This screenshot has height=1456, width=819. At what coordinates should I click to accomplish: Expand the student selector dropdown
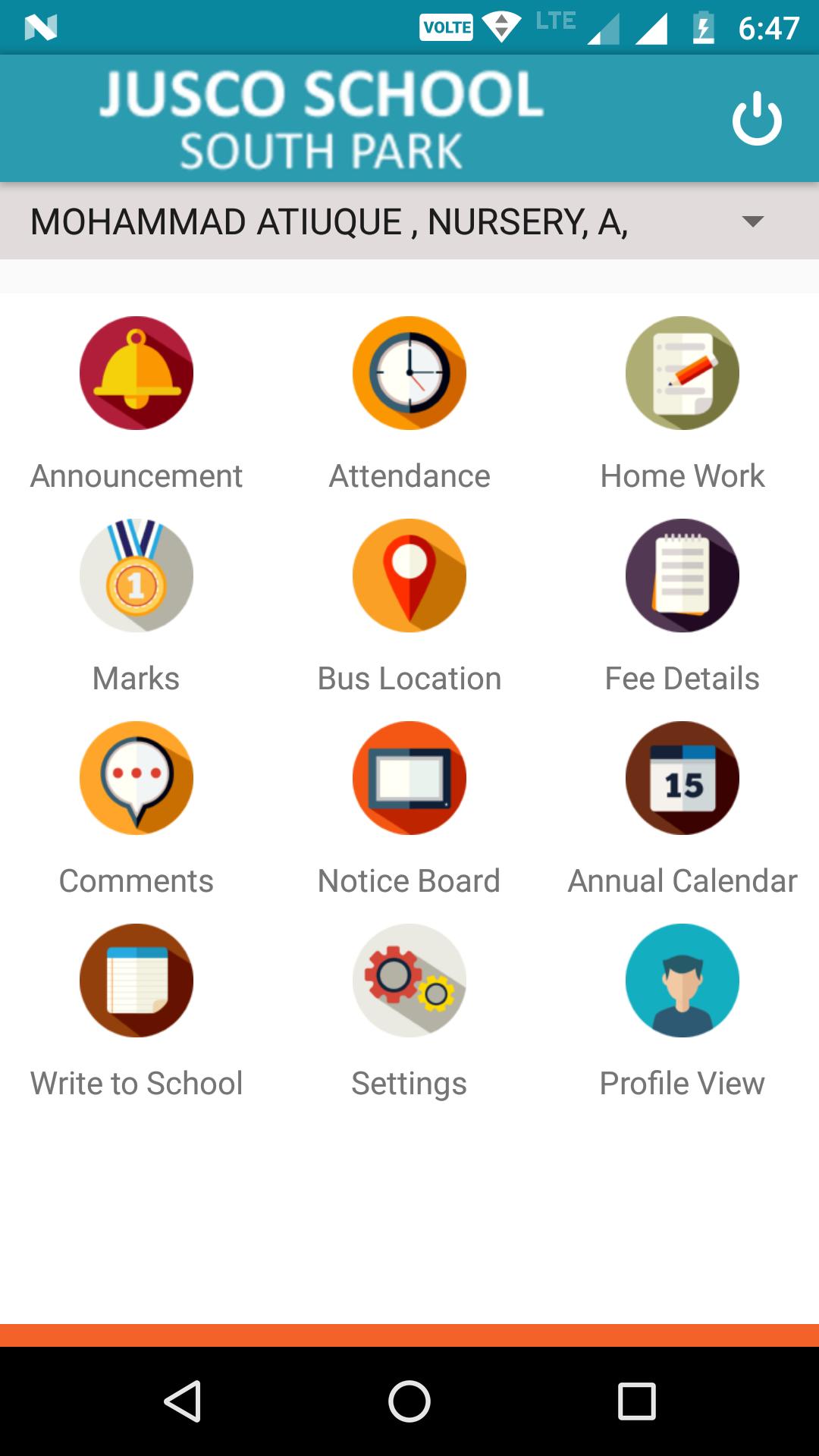tap(409, 221)
